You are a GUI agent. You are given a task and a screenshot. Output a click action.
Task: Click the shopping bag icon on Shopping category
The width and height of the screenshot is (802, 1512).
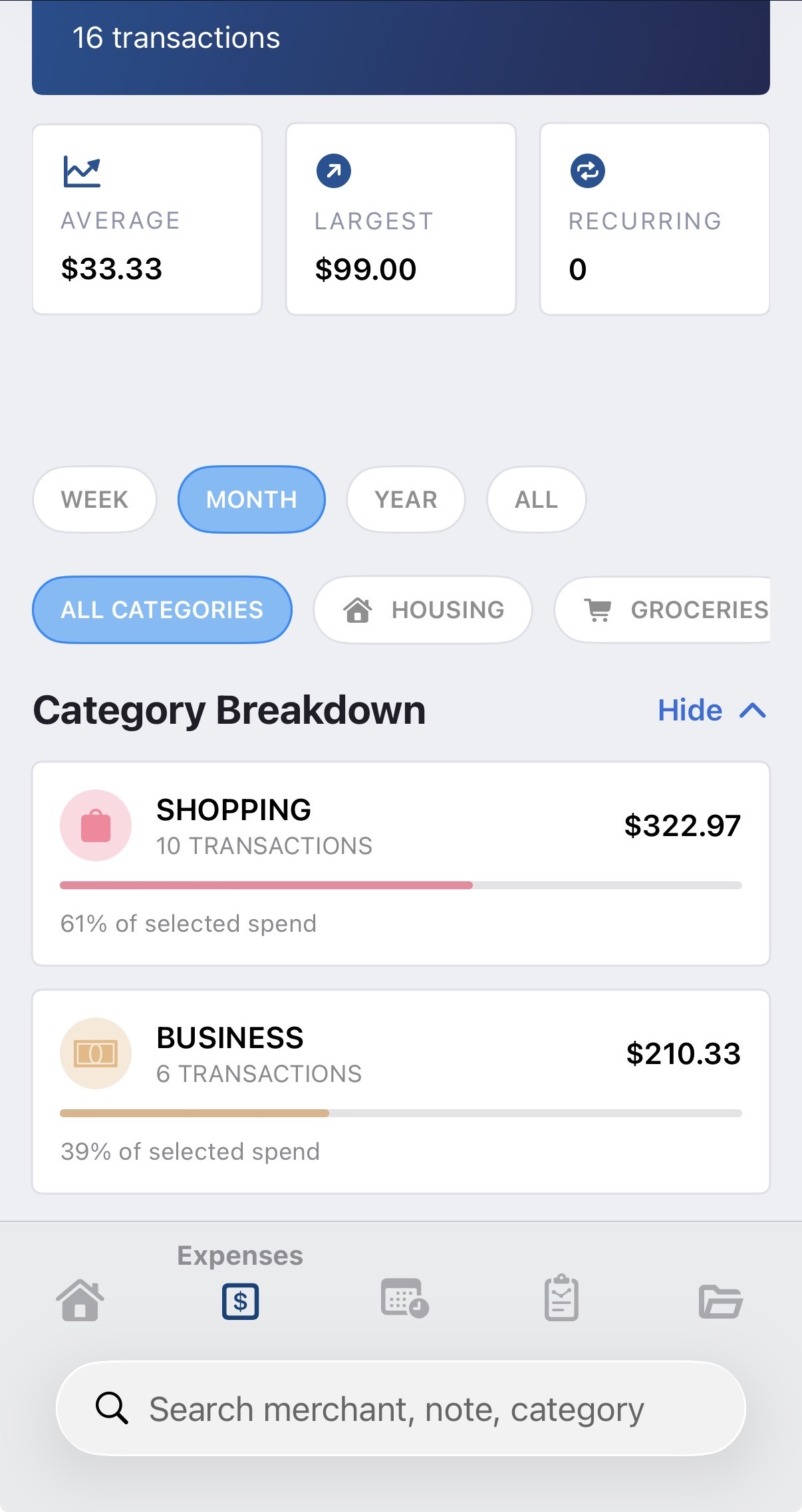(96, 825)
